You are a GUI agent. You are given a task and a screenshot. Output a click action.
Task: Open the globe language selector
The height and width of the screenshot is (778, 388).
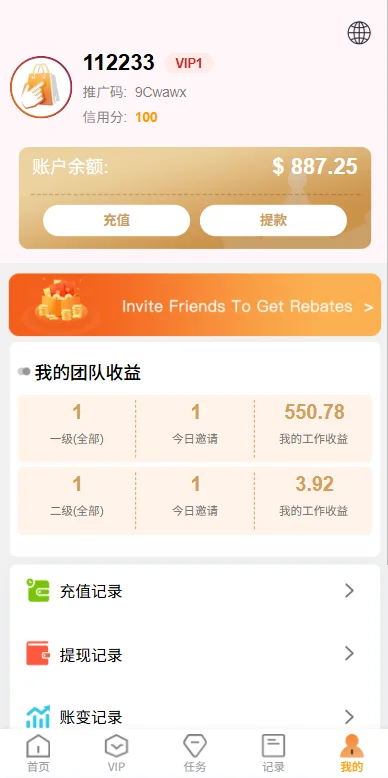pos(359,33)
